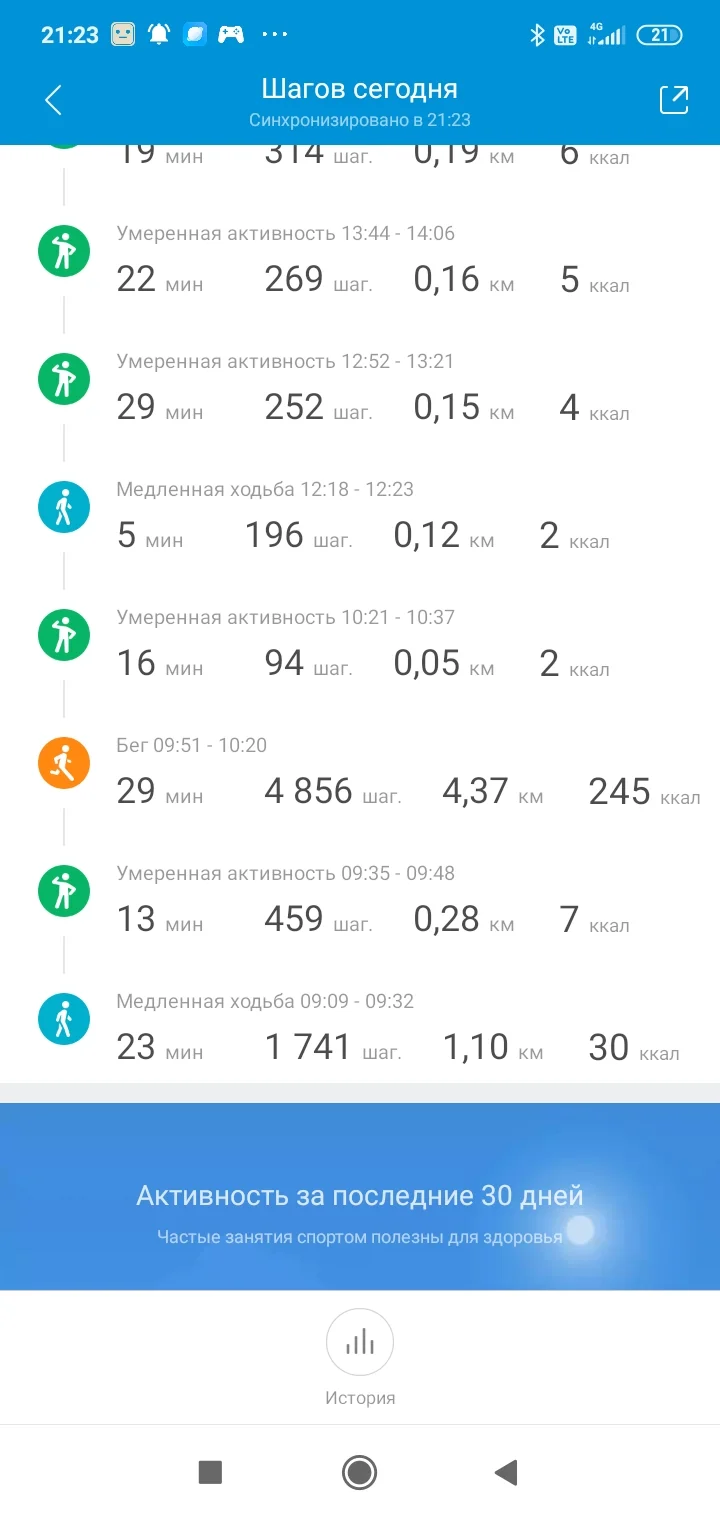Open Активность за последние 30 дней banner

[360, 1196]
